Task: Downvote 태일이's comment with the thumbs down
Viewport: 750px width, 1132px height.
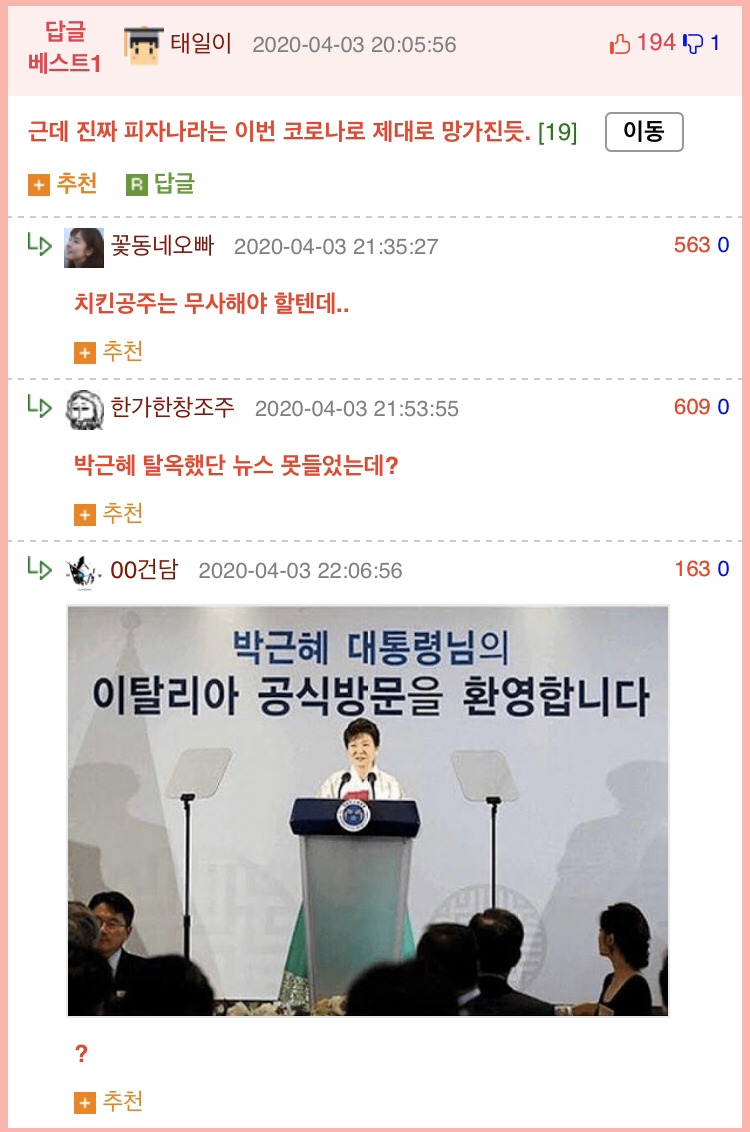Action: click(693, 44)
